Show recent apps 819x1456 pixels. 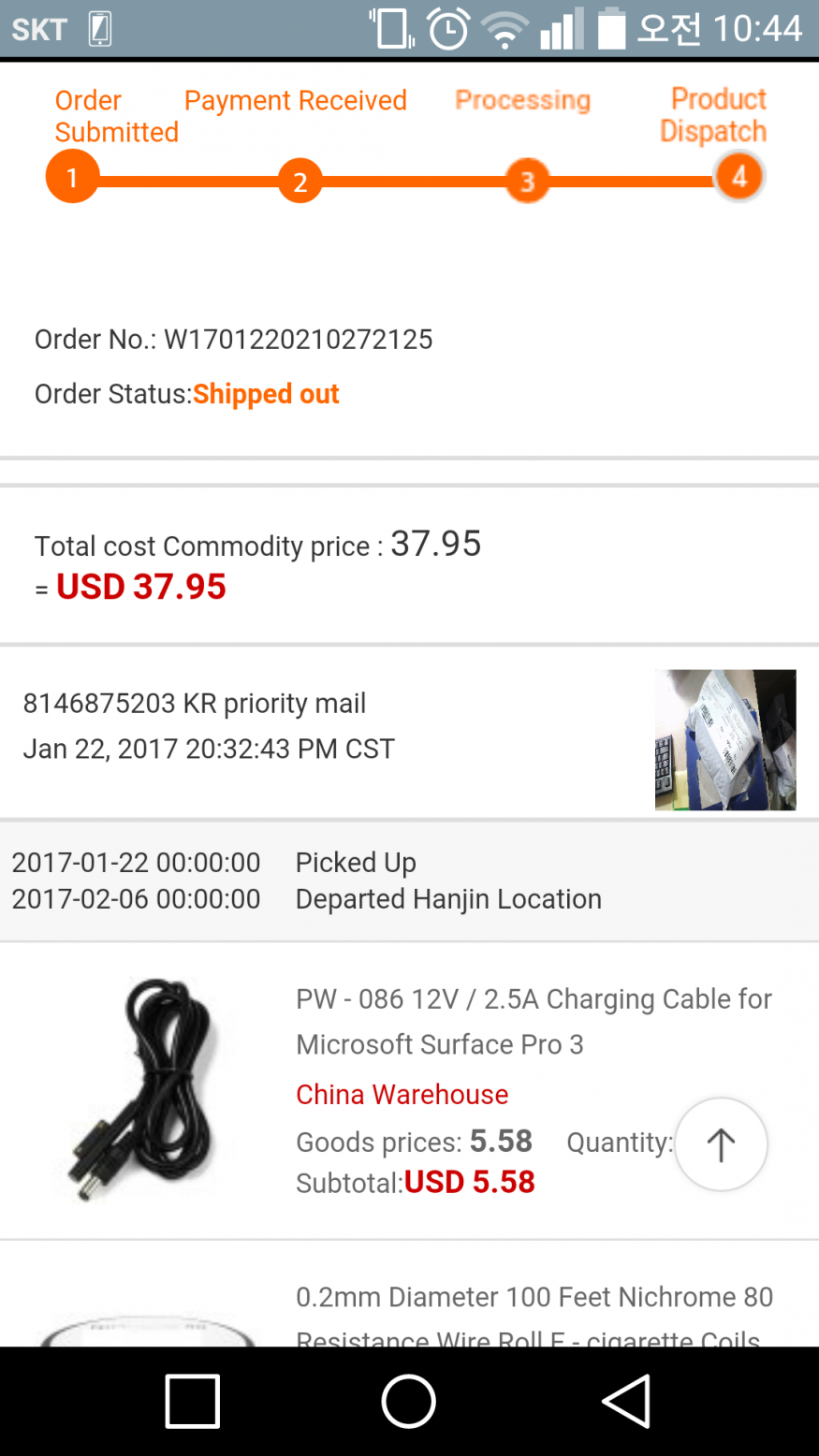(x=193, y=1401)
